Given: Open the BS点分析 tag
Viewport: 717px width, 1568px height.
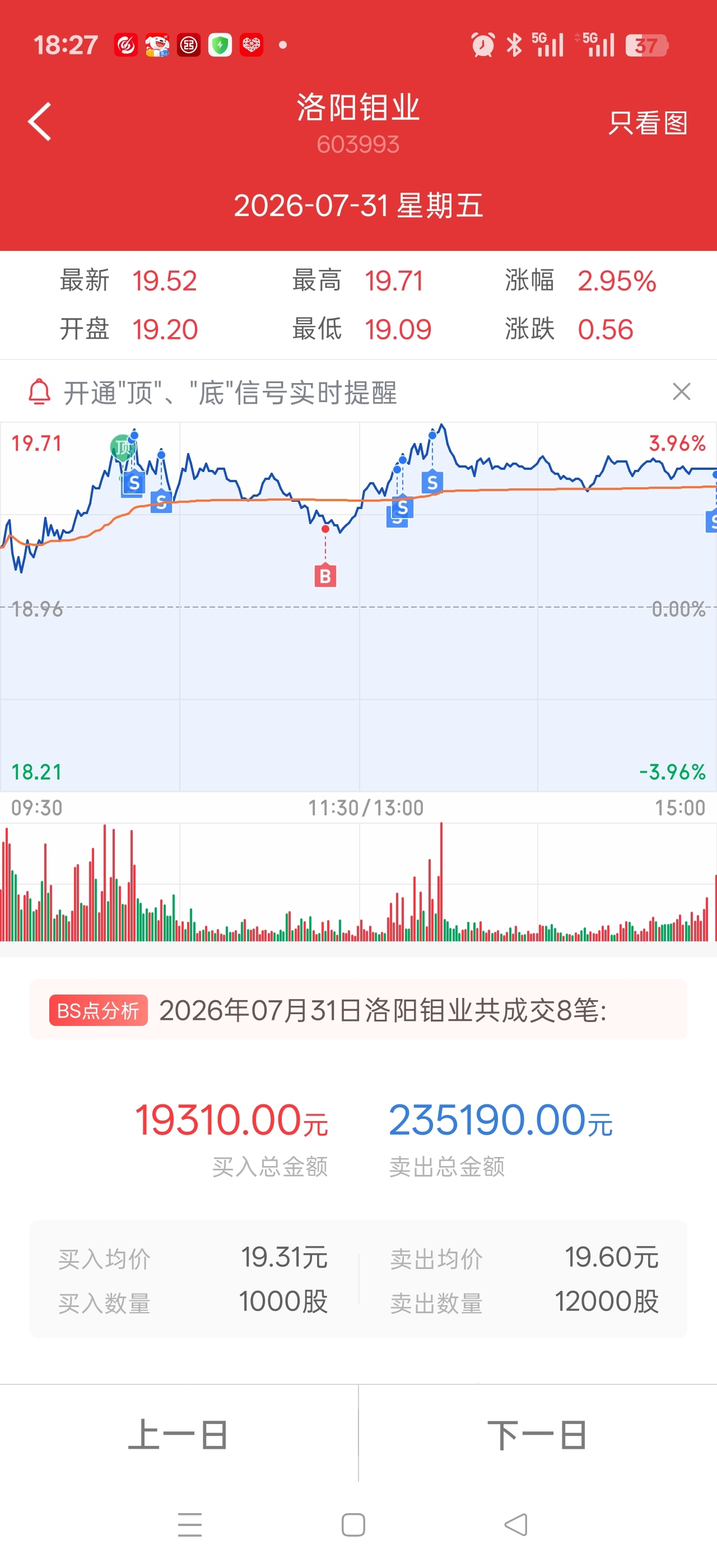Looking at the screenshot, I should click(x=98, y=1011).
